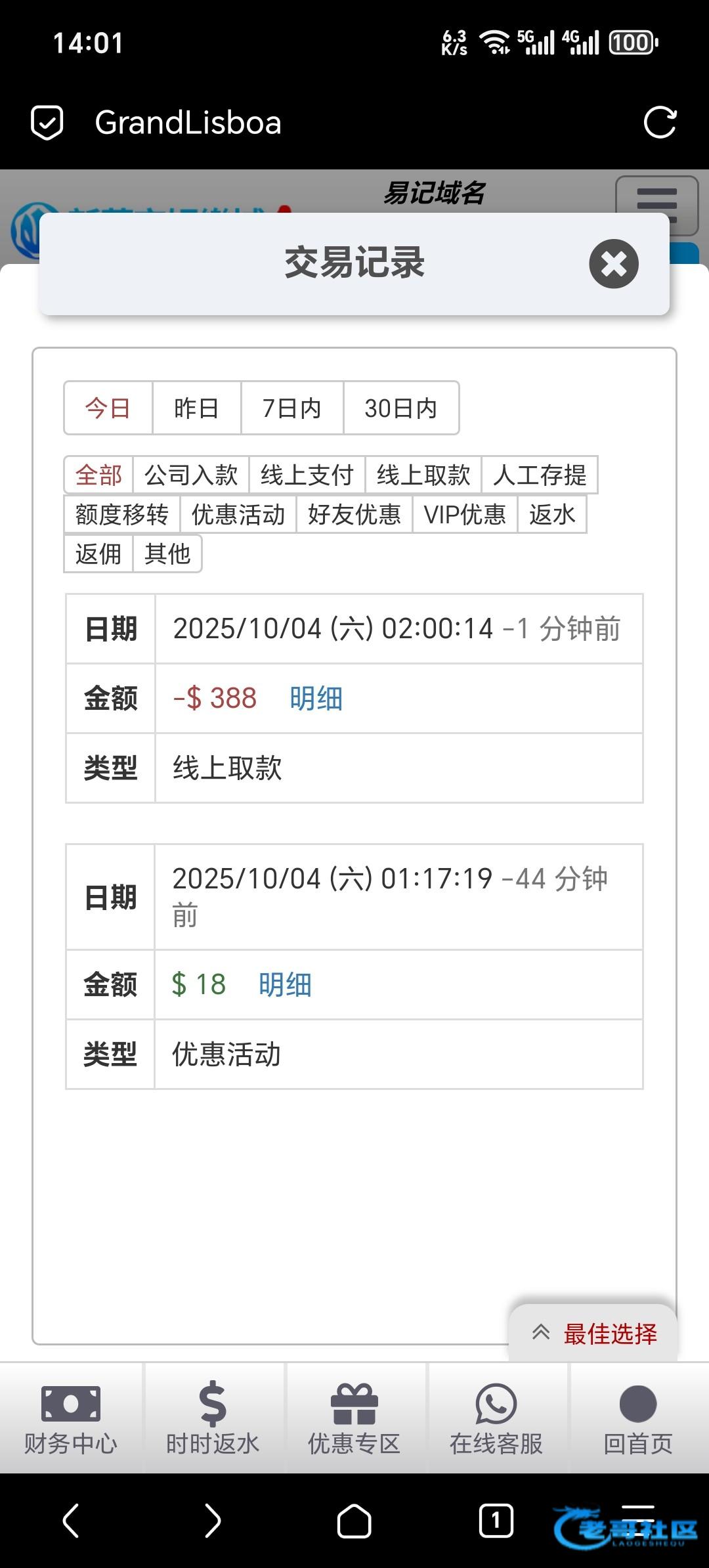This screenshot has height=1568, width=709.
Task: Show 人工存提 transactions
Action: click(x=539, y=475)
